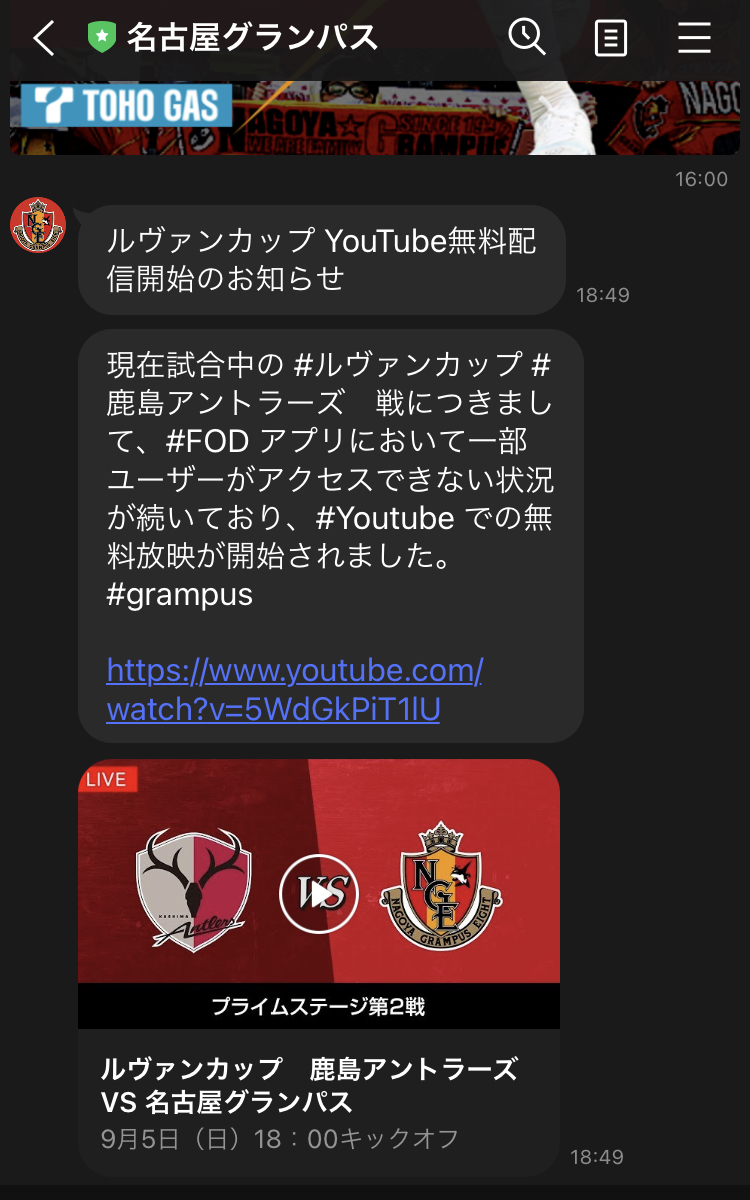The image size is (750, 1200).
Task: Open the notes list icon
Action: click(610, 39)
